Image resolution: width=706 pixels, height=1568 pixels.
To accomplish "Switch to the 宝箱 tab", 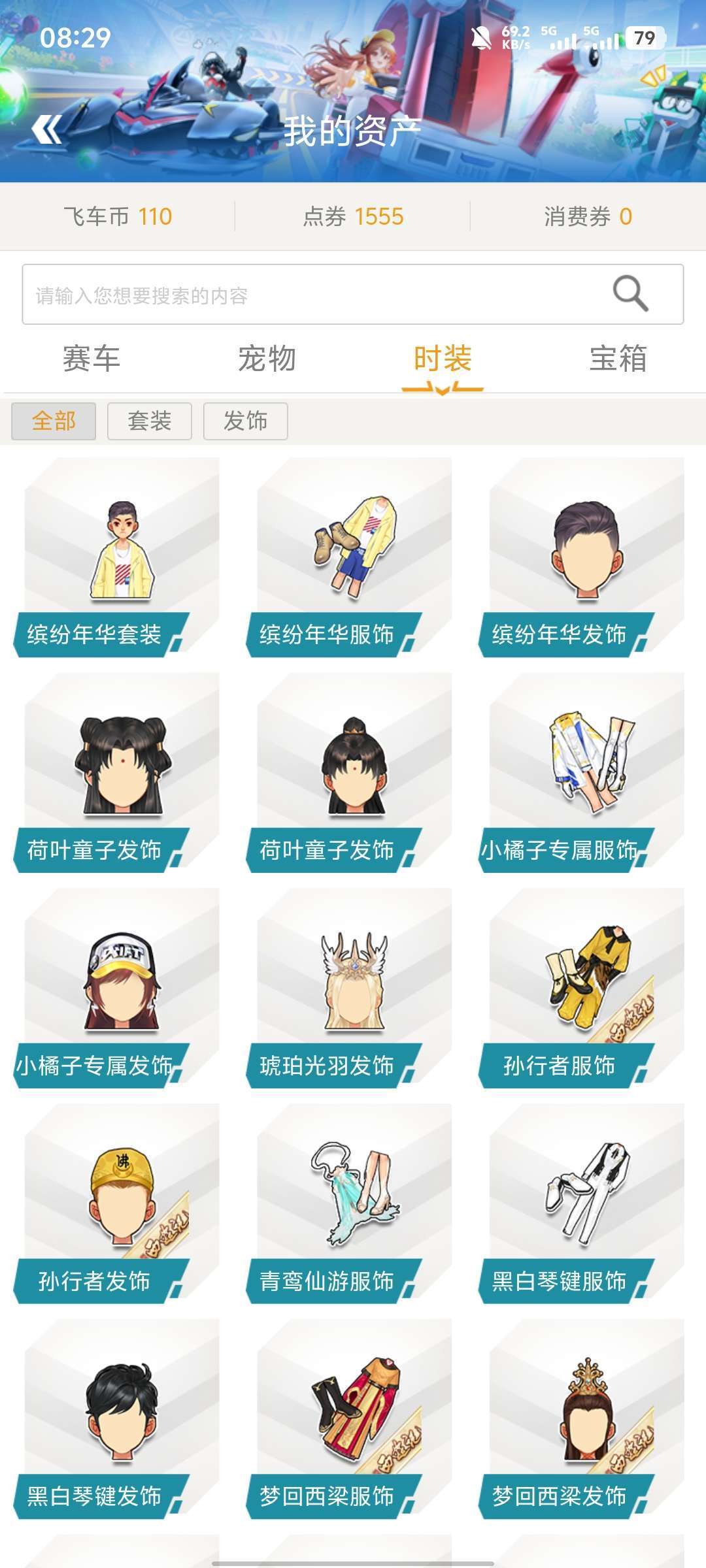I will 618,359.
